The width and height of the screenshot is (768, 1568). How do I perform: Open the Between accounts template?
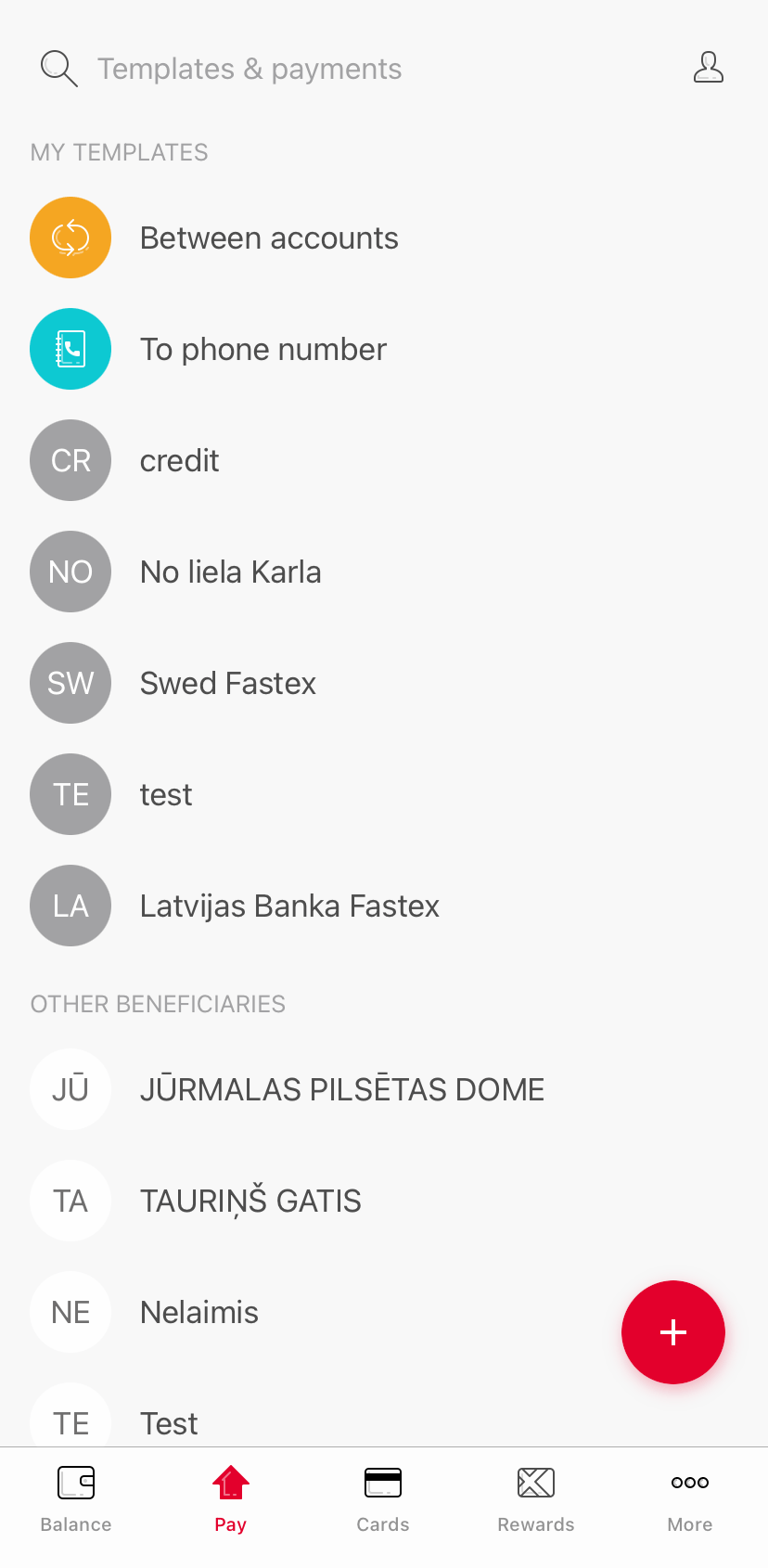384,238
